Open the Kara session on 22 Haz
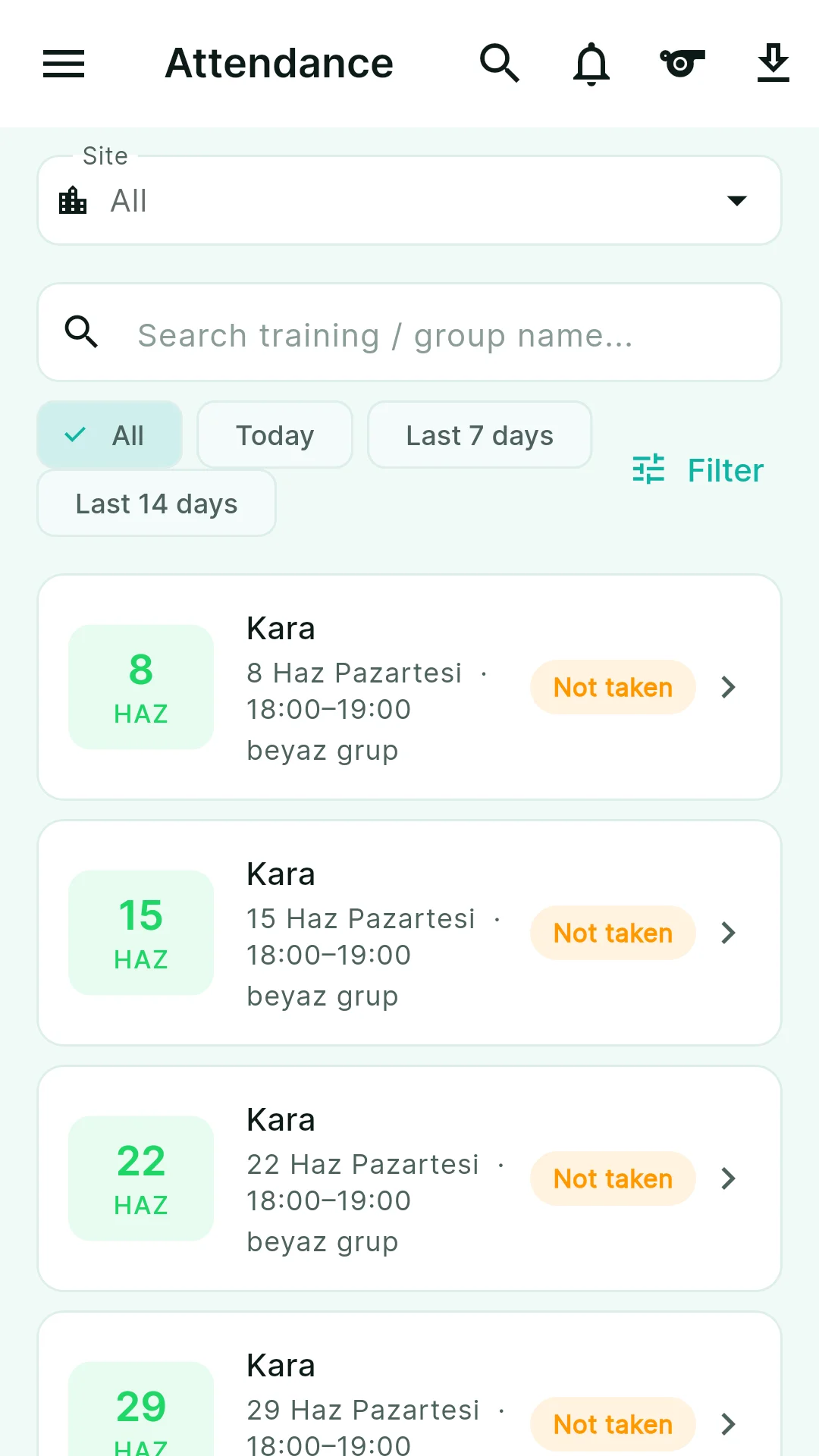819x1456 pixels. click(x=409, y=1178)
